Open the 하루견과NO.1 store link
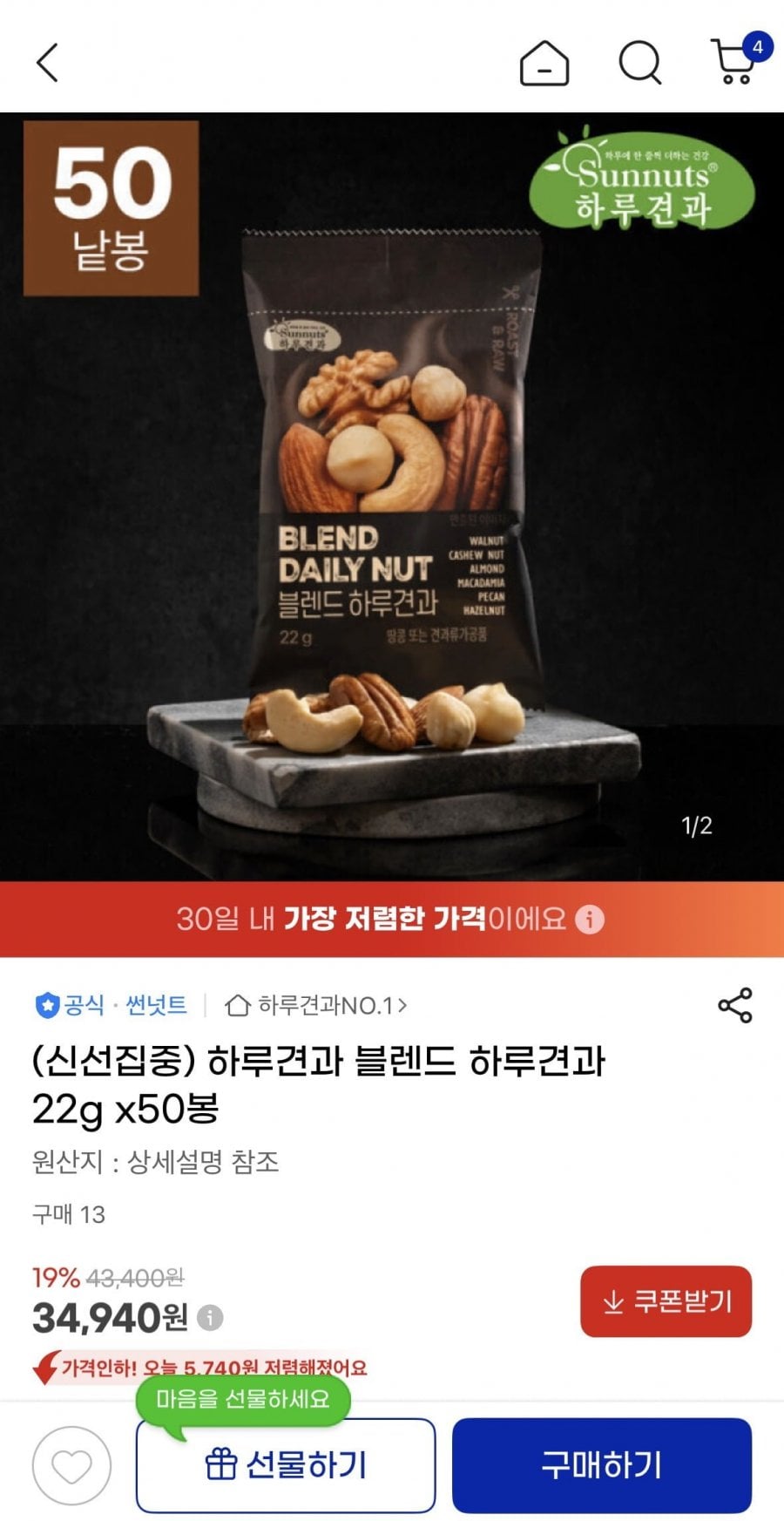 pos(316,1006)
